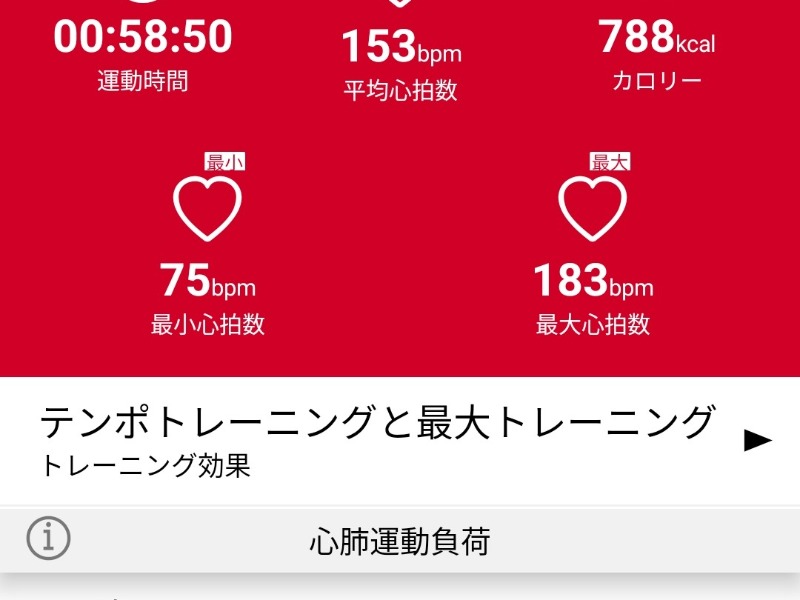Tap the info icon beside 心肺運動負荷
800x600 pixels.
(x=48, y=540)
